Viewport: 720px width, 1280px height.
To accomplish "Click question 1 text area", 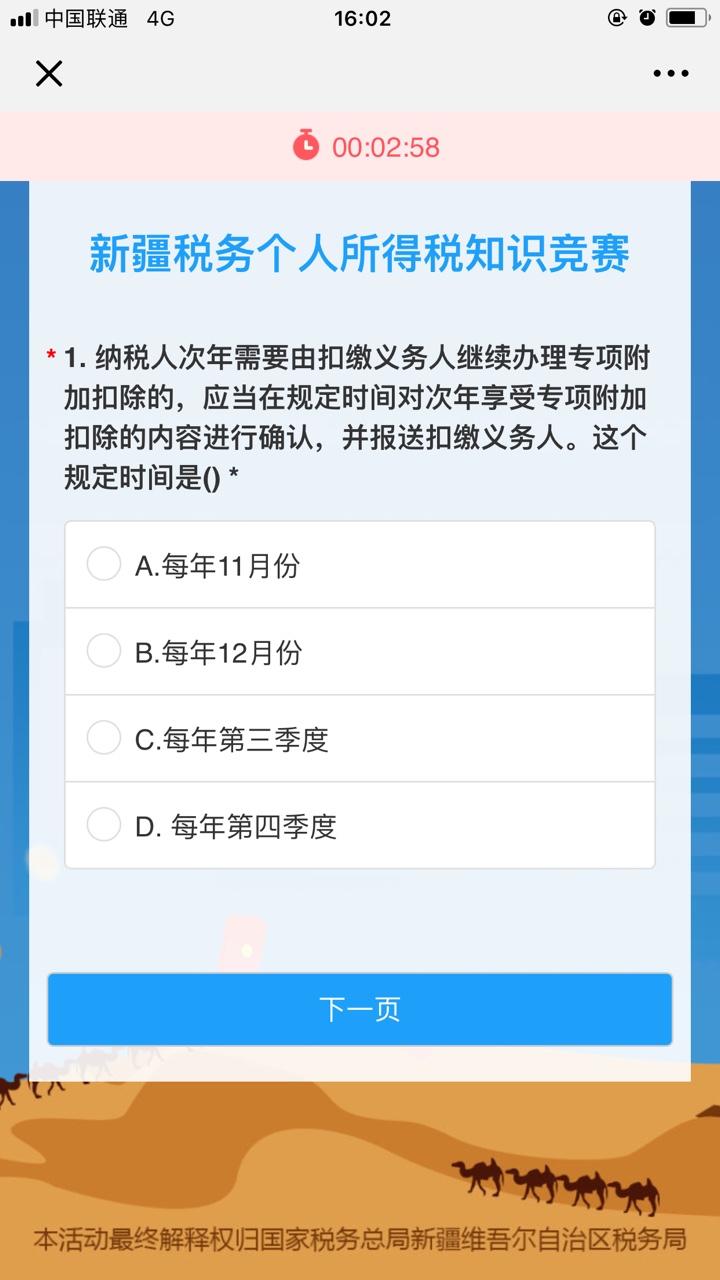I will [360, 413].
